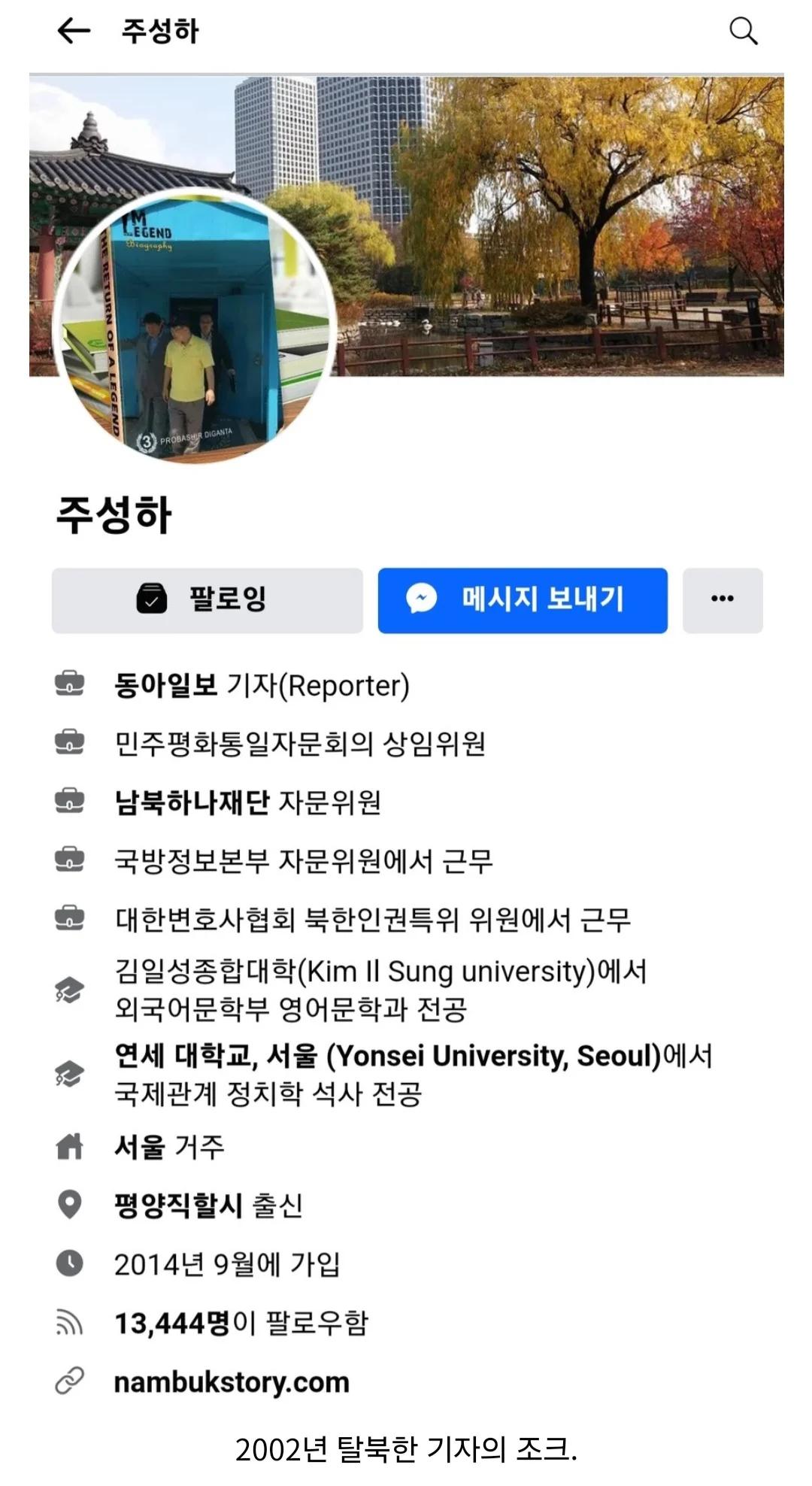Open the search magnifier icon
Screen dimensions: 812x1486
(743, 31)
